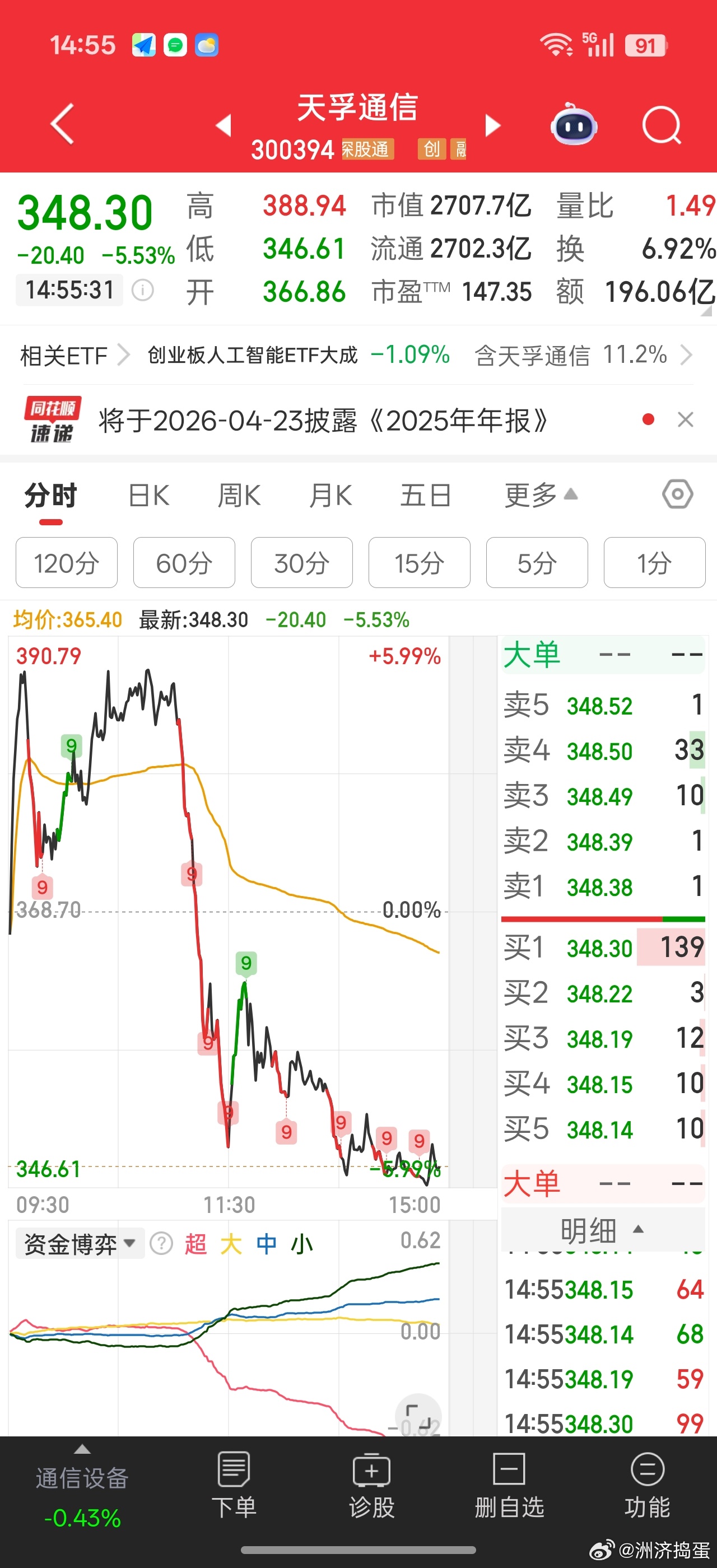Dismiss the 2025年年报 news banner
This screenshot has width=717, height=1568.
point(686,419)
